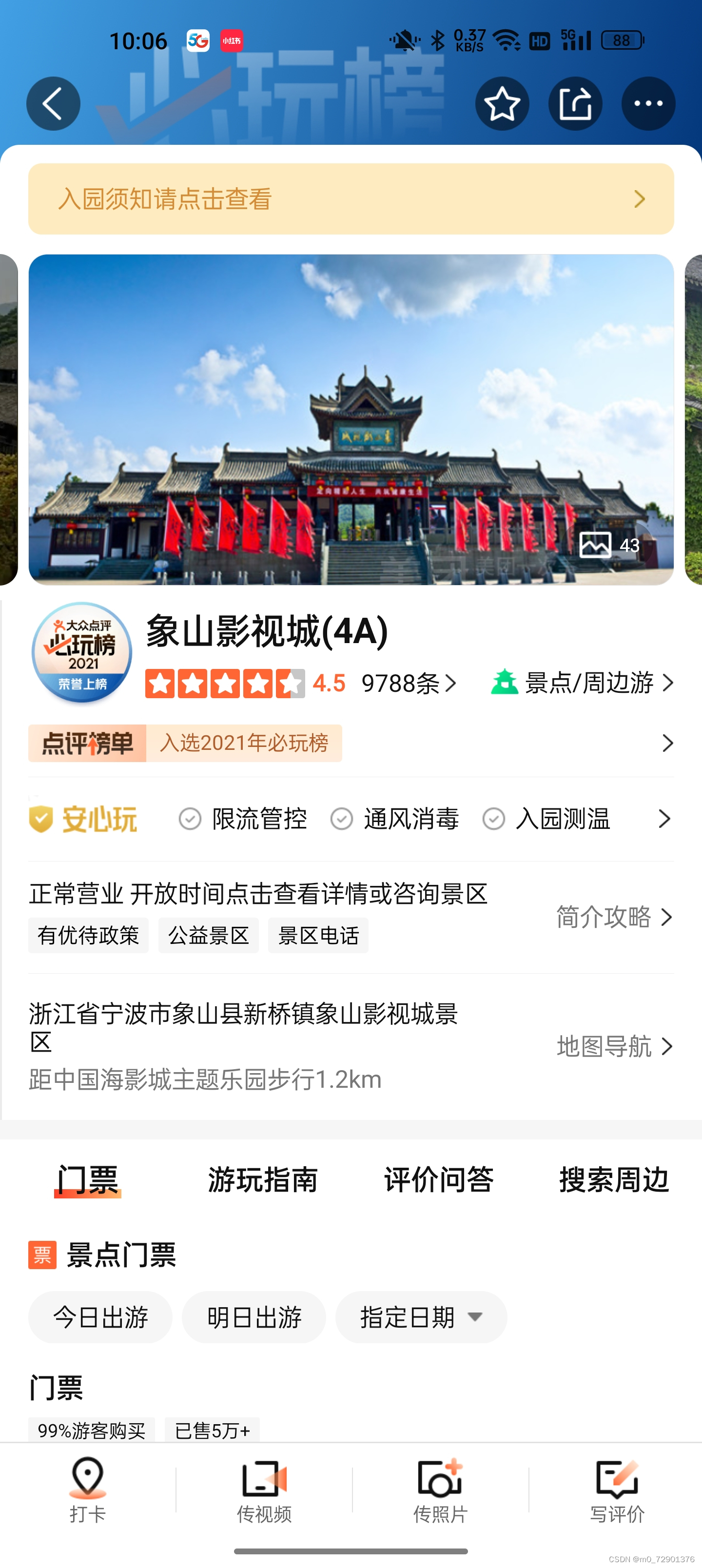Expand the 指定日期 date picker

[x=421, y=1317]
